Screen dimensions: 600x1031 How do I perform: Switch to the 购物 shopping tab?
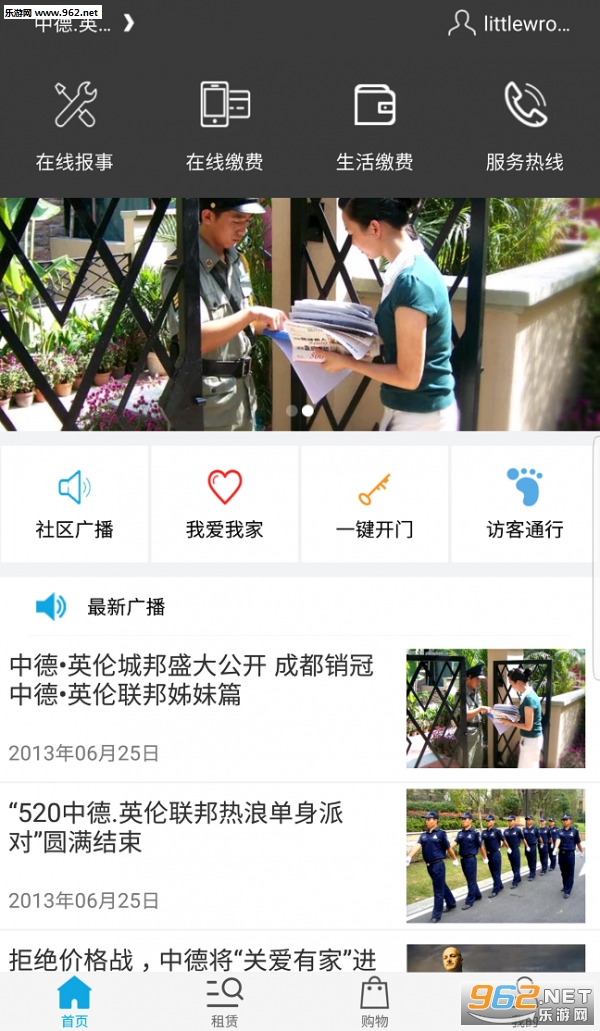point(375,1001)
